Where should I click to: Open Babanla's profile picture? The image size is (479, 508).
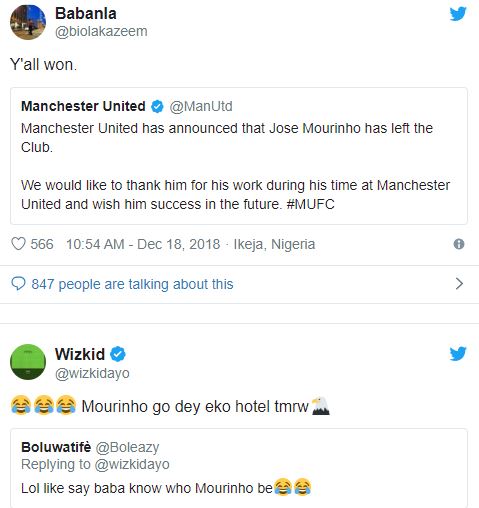28,22
